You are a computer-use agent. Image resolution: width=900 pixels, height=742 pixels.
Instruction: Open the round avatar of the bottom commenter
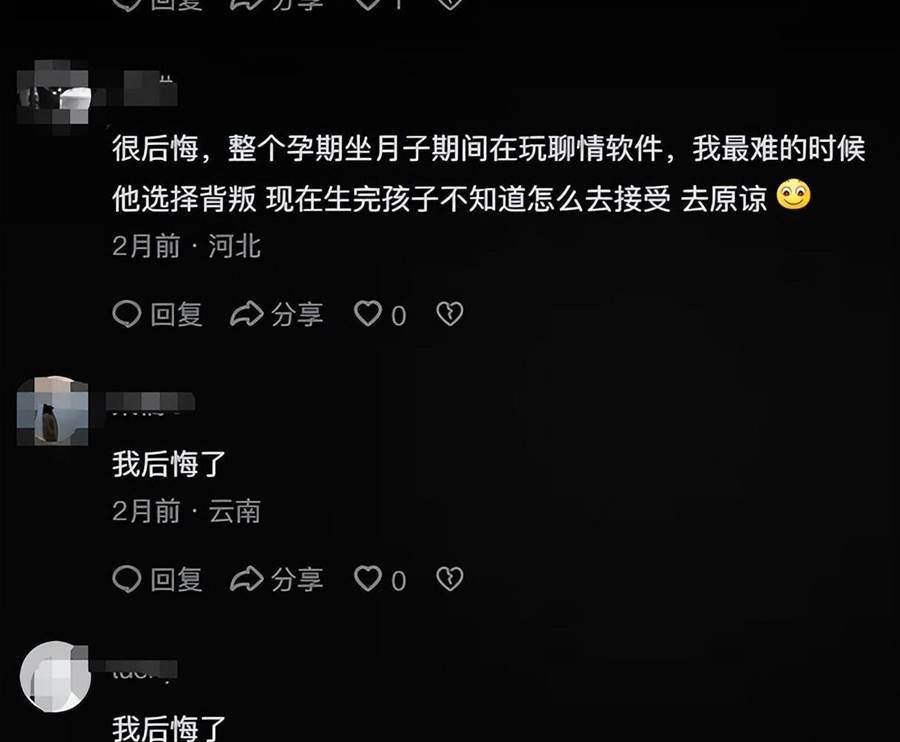(54, 676)
